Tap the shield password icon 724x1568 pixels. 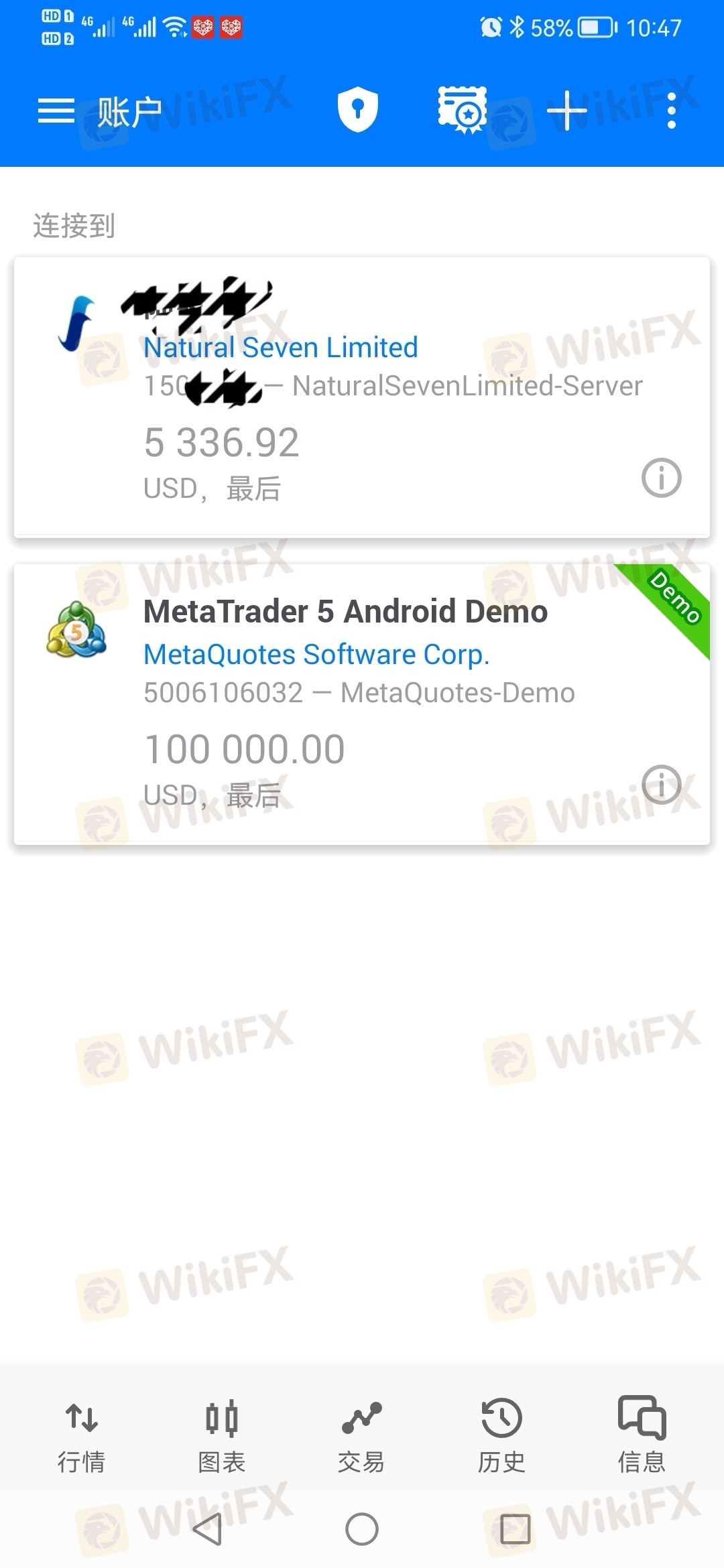pyautogui.click(x=357, y=109)
